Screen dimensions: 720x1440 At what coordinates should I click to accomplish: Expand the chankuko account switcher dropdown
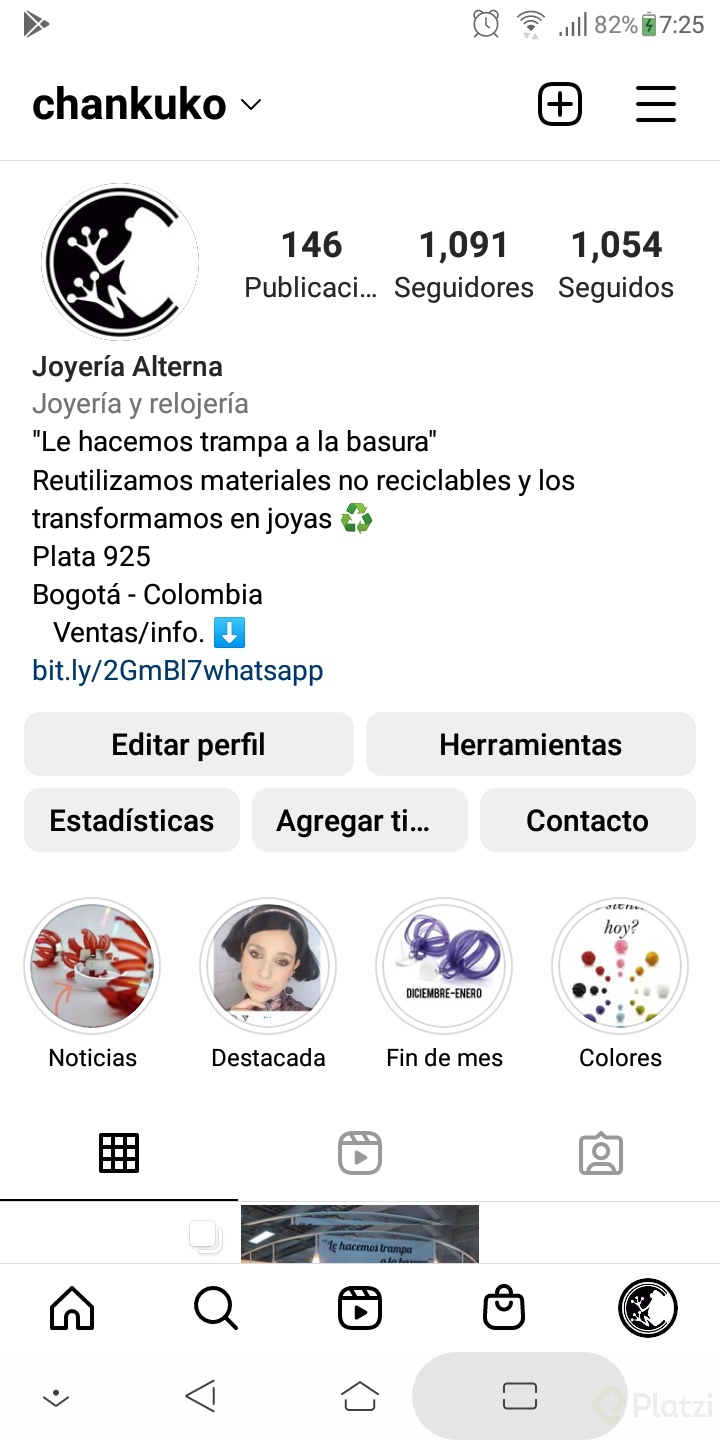pyautogui.click(x=250, y=103)
